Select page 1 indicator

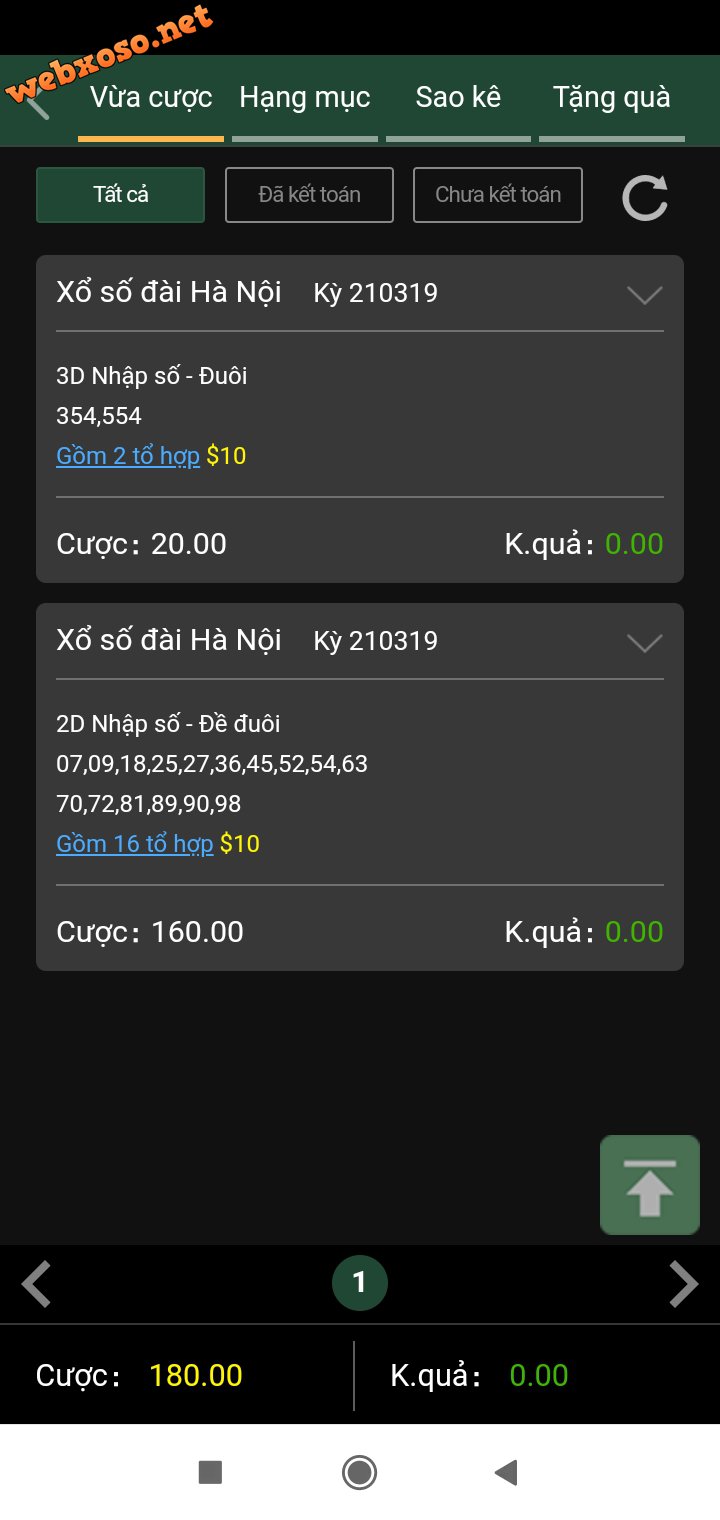360,1283
